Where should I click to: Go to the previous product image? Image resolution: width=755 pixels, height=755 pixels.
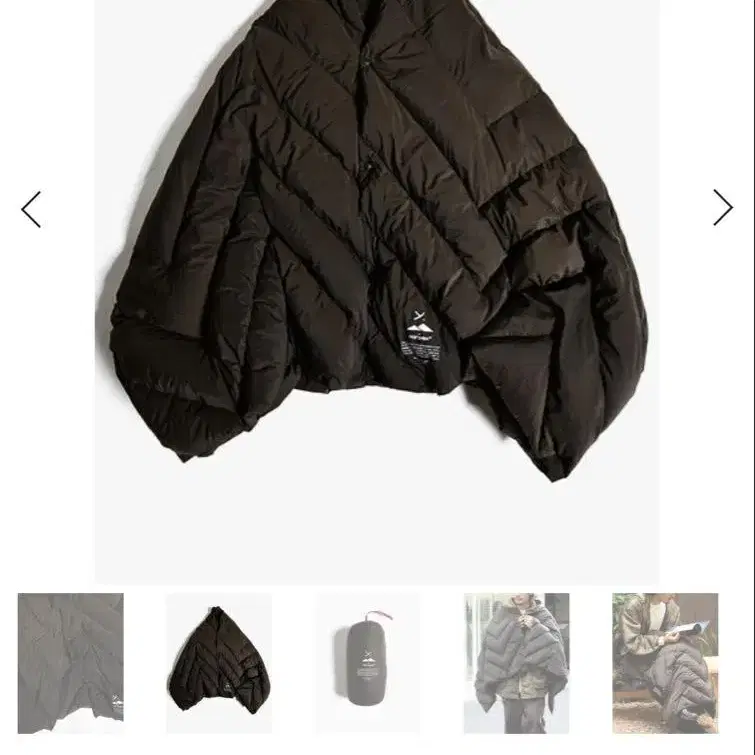coord(31,209)
